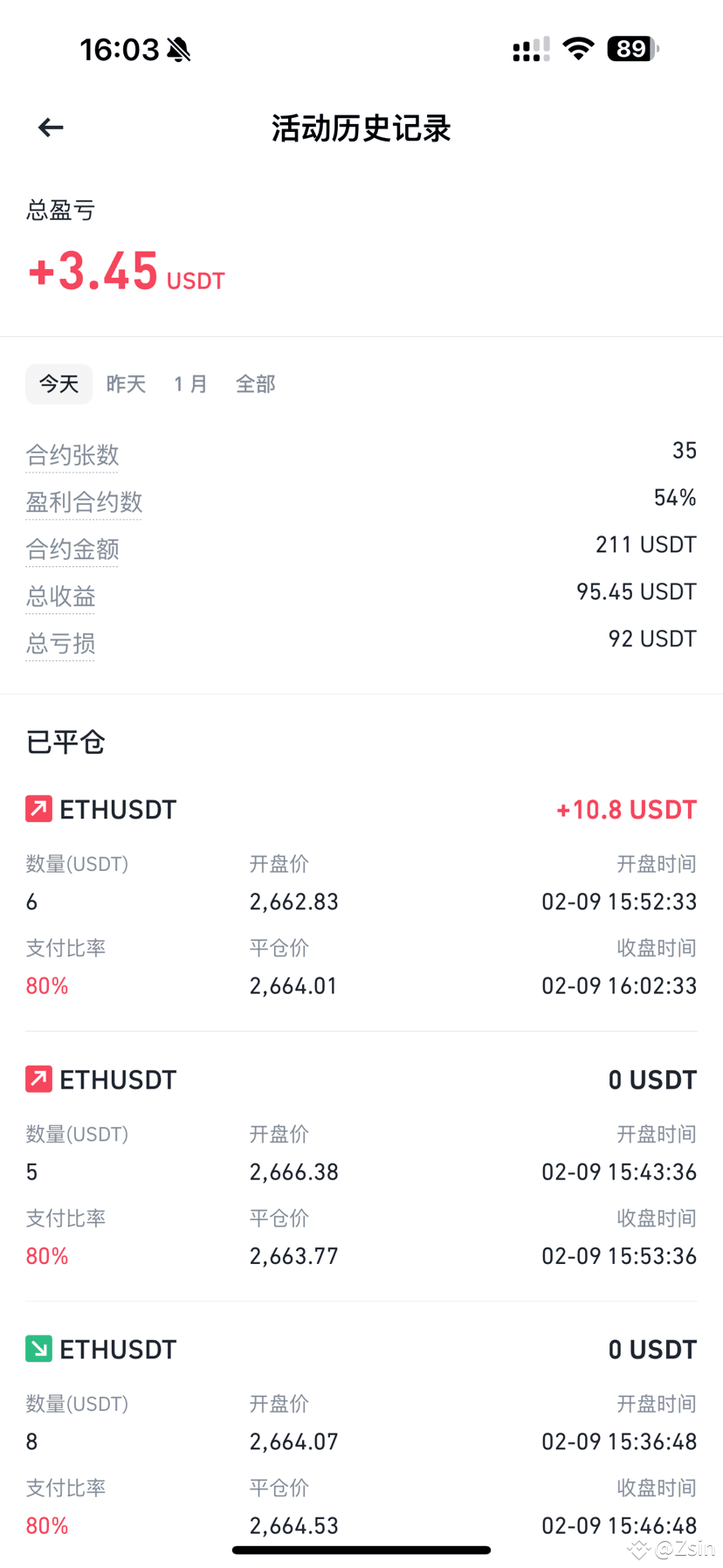This screenshot has height=1568, width=723.
Task: Select the green short-position icon on third ETHUSDT
Action: coord(38,1349)
